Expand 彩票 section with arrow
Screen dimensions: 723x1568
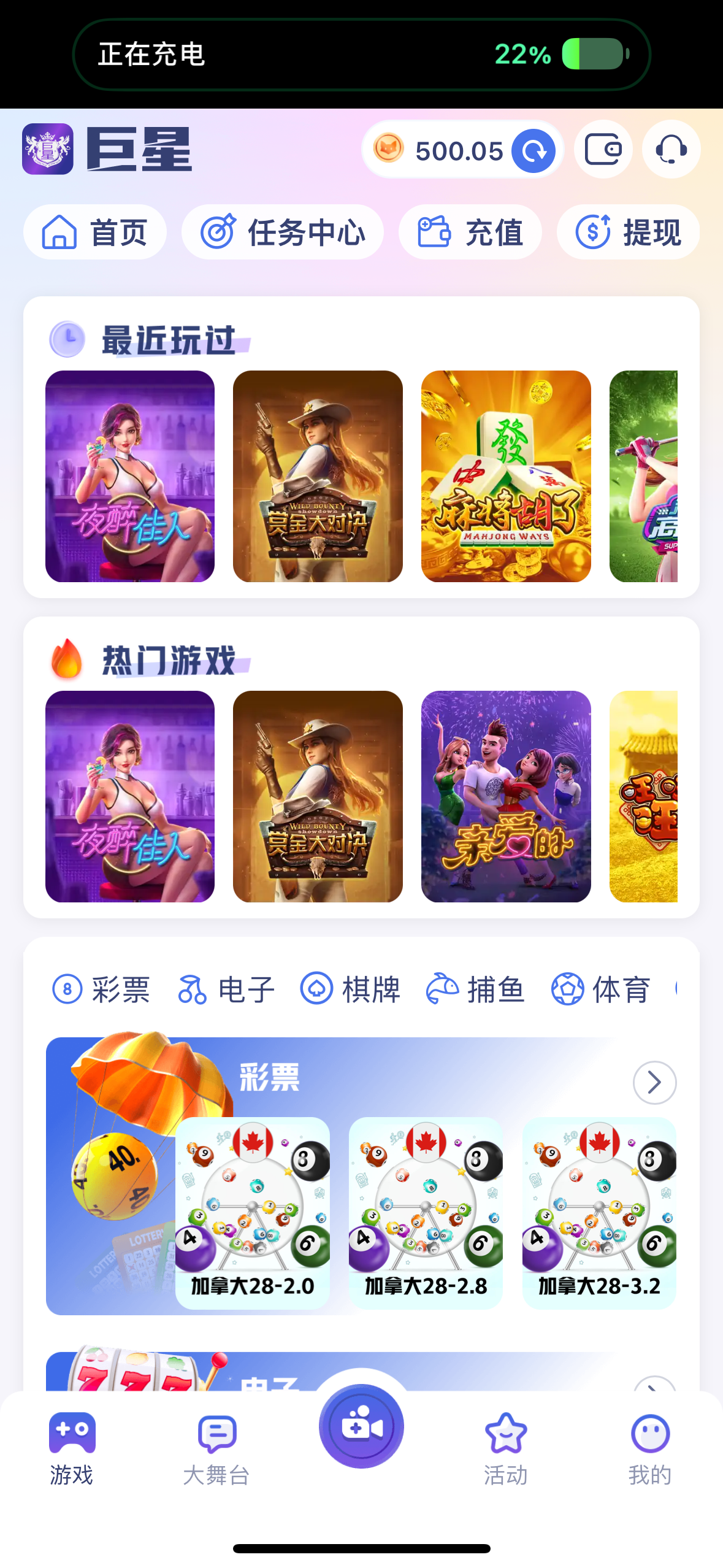click(654, 1083)
